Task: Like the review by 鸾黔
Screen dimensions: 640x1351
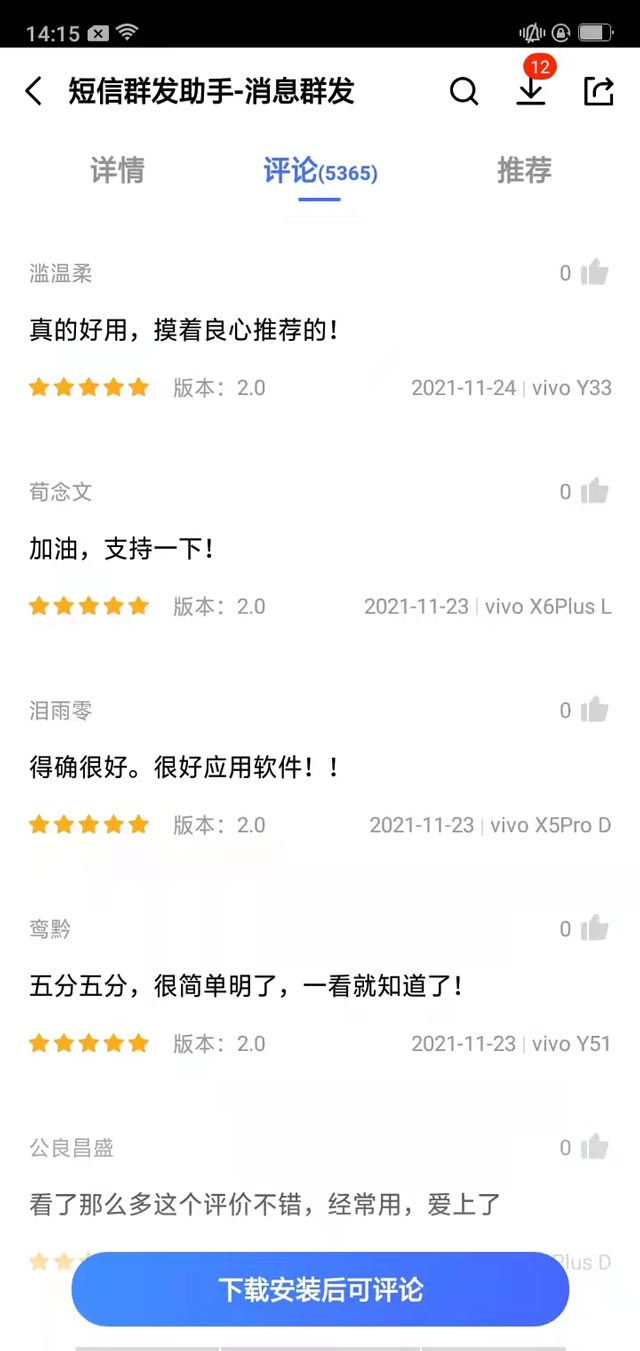Action: [x=594, y=929]
